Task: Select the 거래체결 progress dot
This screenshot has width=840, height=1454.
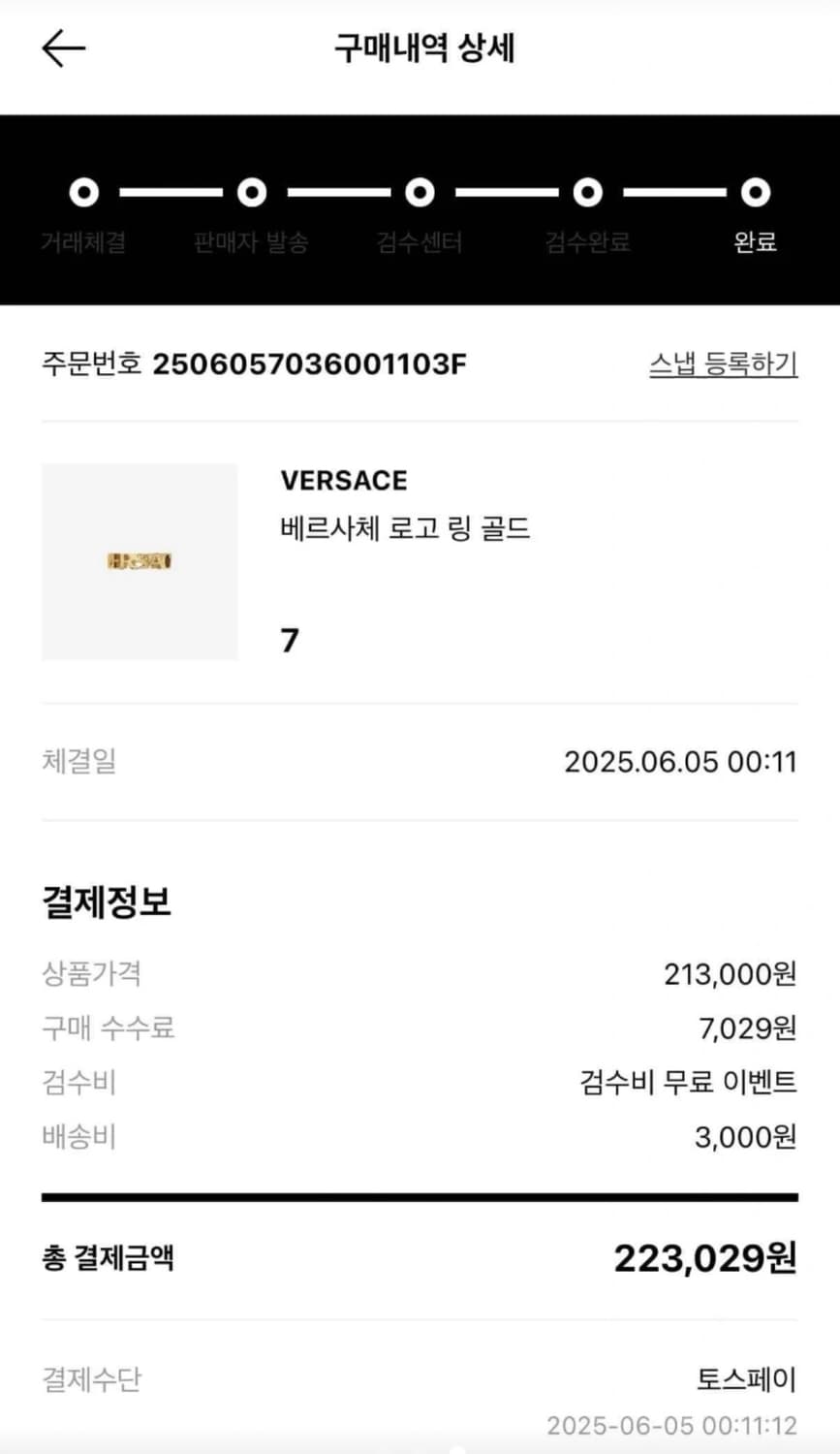Action: (83, 191)
